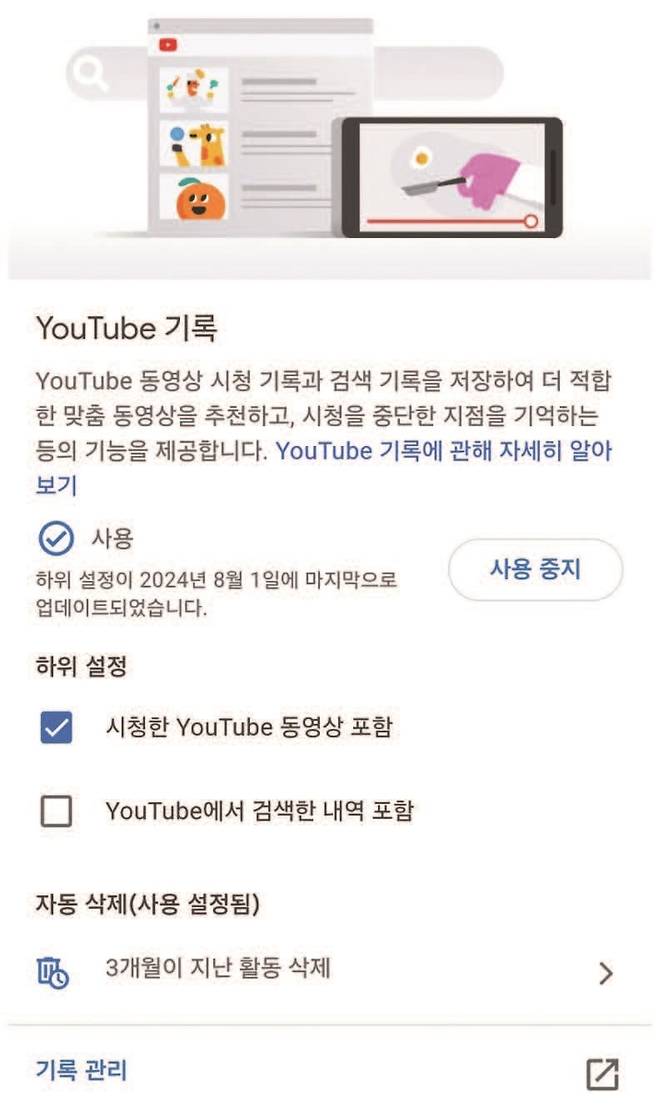Open YouTube 기록에 관해 자세히 알아보기 link
Viewport: 658px width, 1116px height.
coord(442,451)
